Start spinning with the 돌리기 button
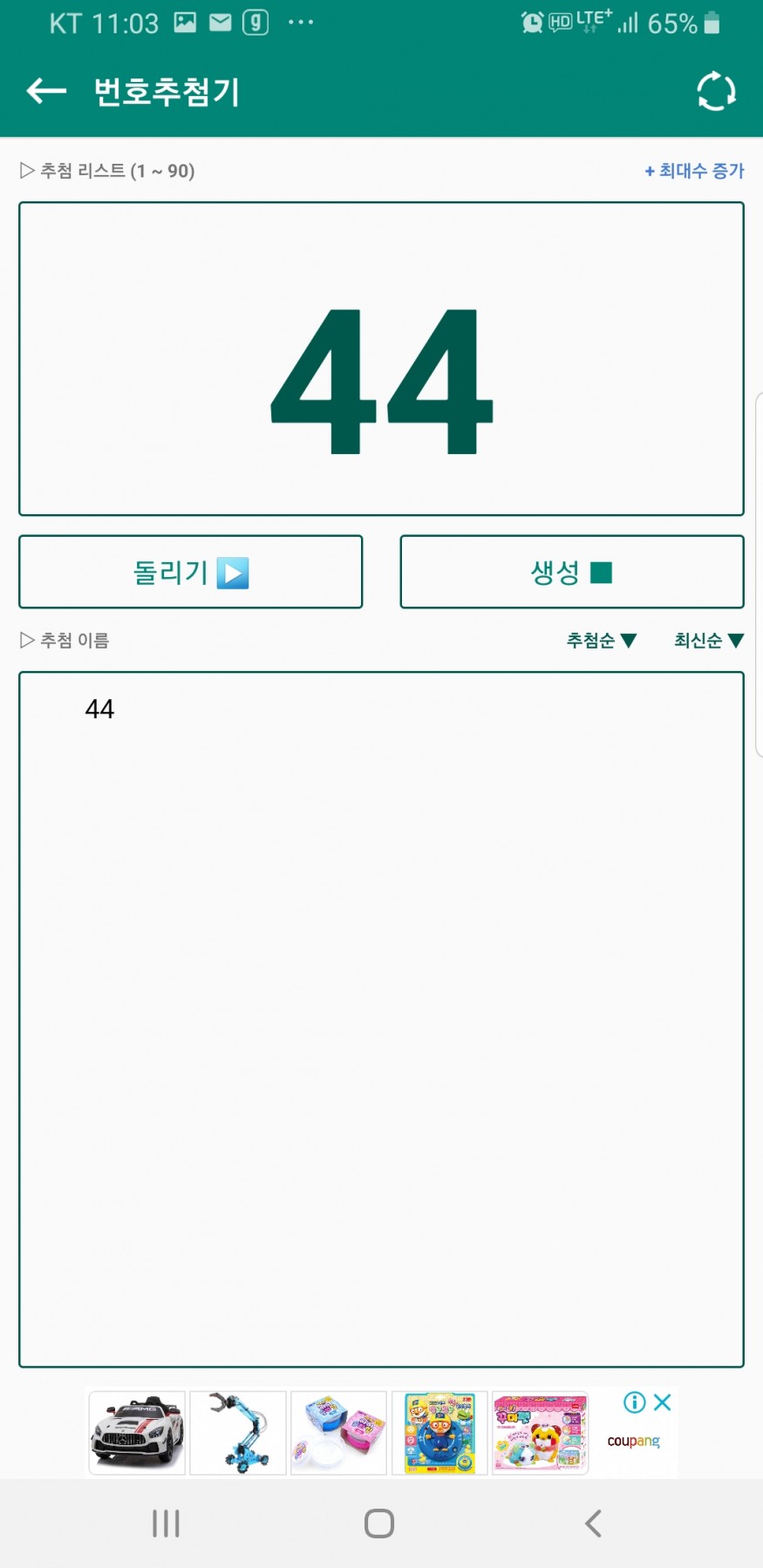Screen dimensions: 763x1568 pyautogui.click(x=190, y=572)
